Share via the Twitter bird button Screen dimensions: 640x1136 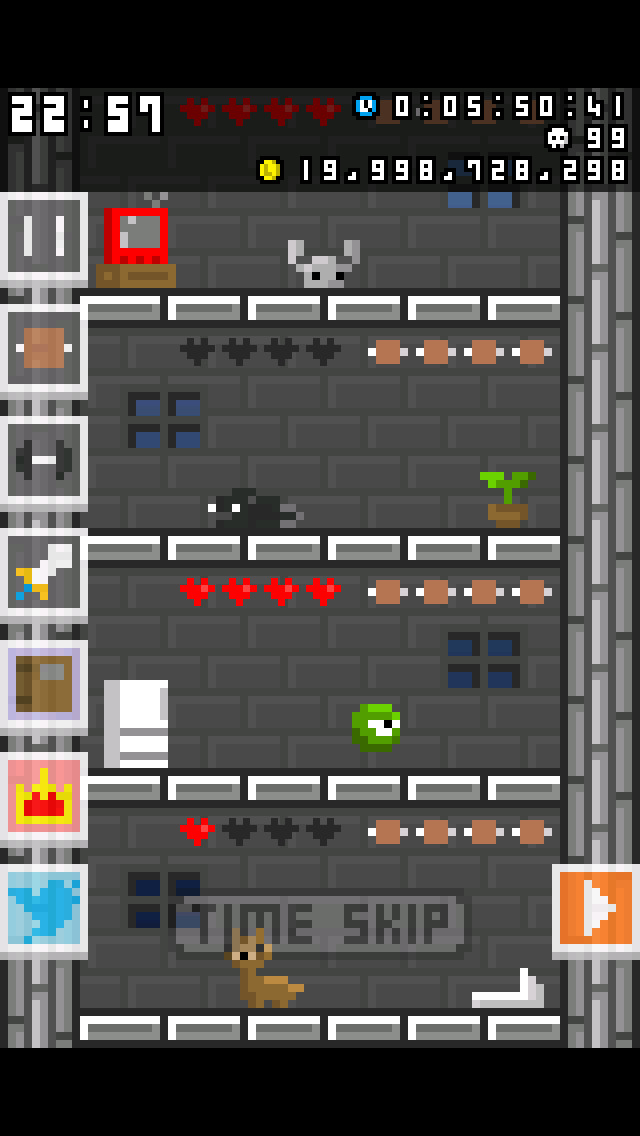tap(44, 910)
